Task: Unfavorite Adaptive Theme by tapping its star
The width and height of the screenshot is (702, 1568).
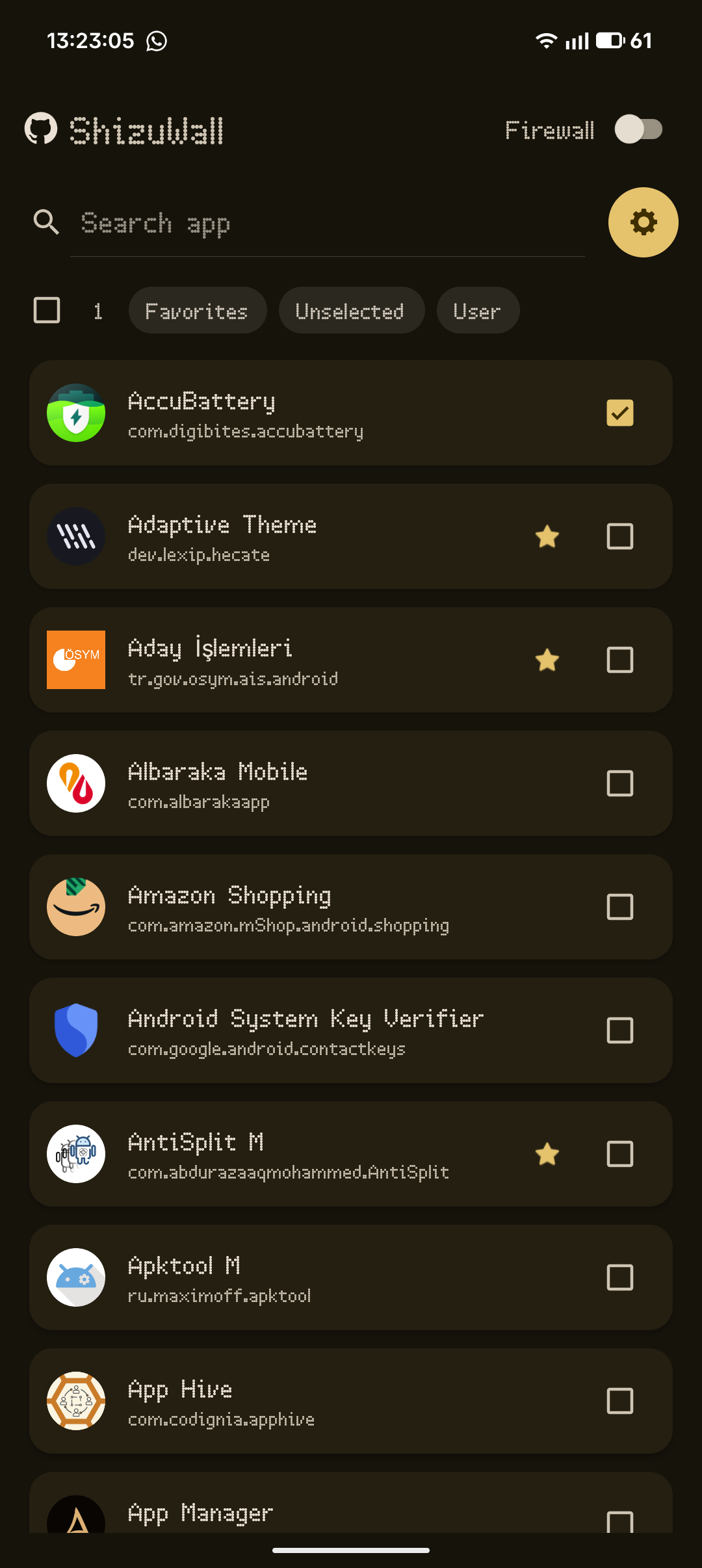Action: tap(547, 536)
